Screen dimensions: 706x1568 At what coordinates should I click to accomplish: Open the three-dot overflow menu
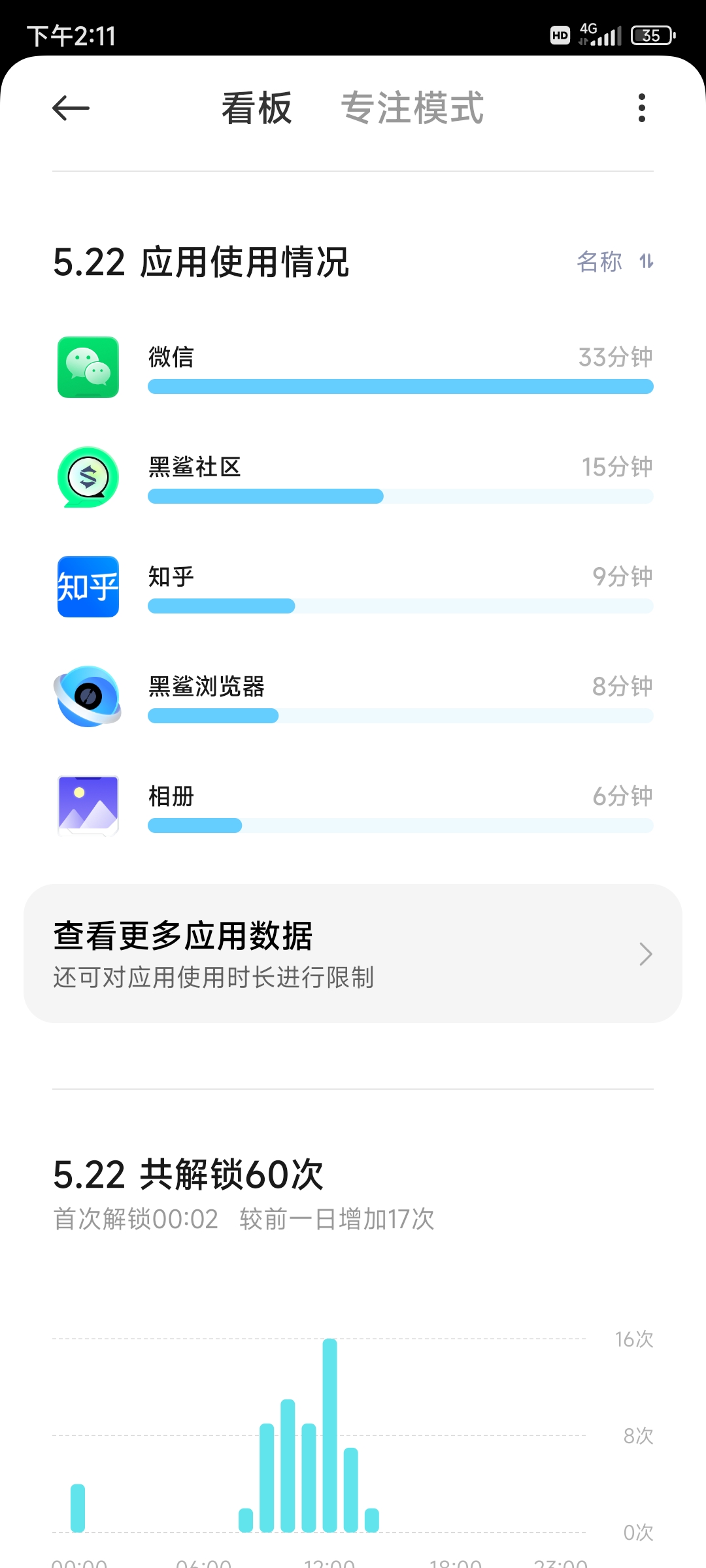tap(642, 108)
